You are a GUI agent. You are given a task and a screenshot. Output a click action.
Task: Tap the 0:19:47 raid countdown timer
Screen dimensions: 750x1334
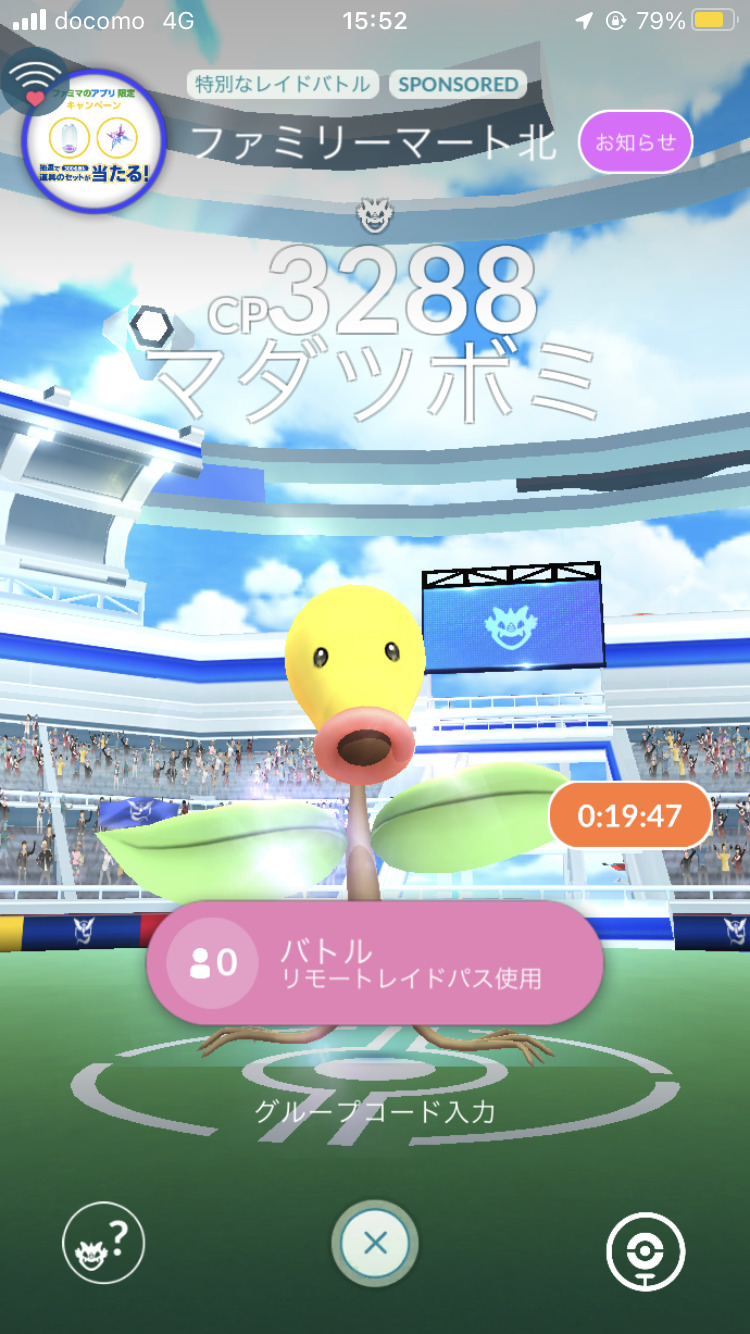[x=628, y=815]
